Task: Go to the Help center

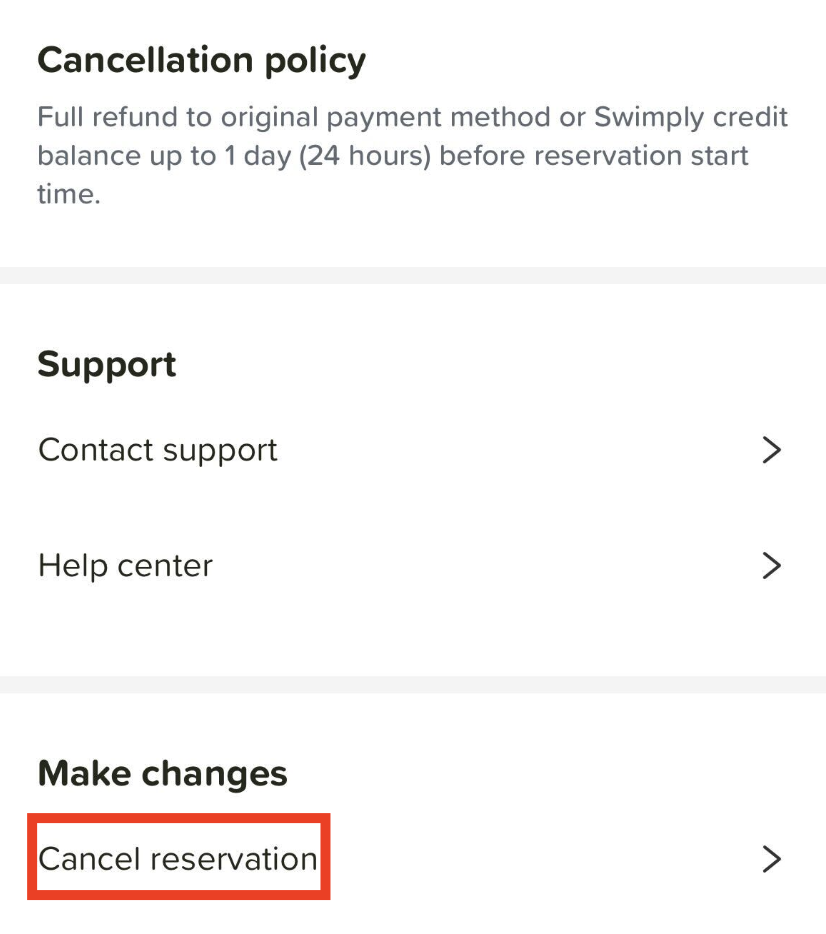Action: [125, 566]
